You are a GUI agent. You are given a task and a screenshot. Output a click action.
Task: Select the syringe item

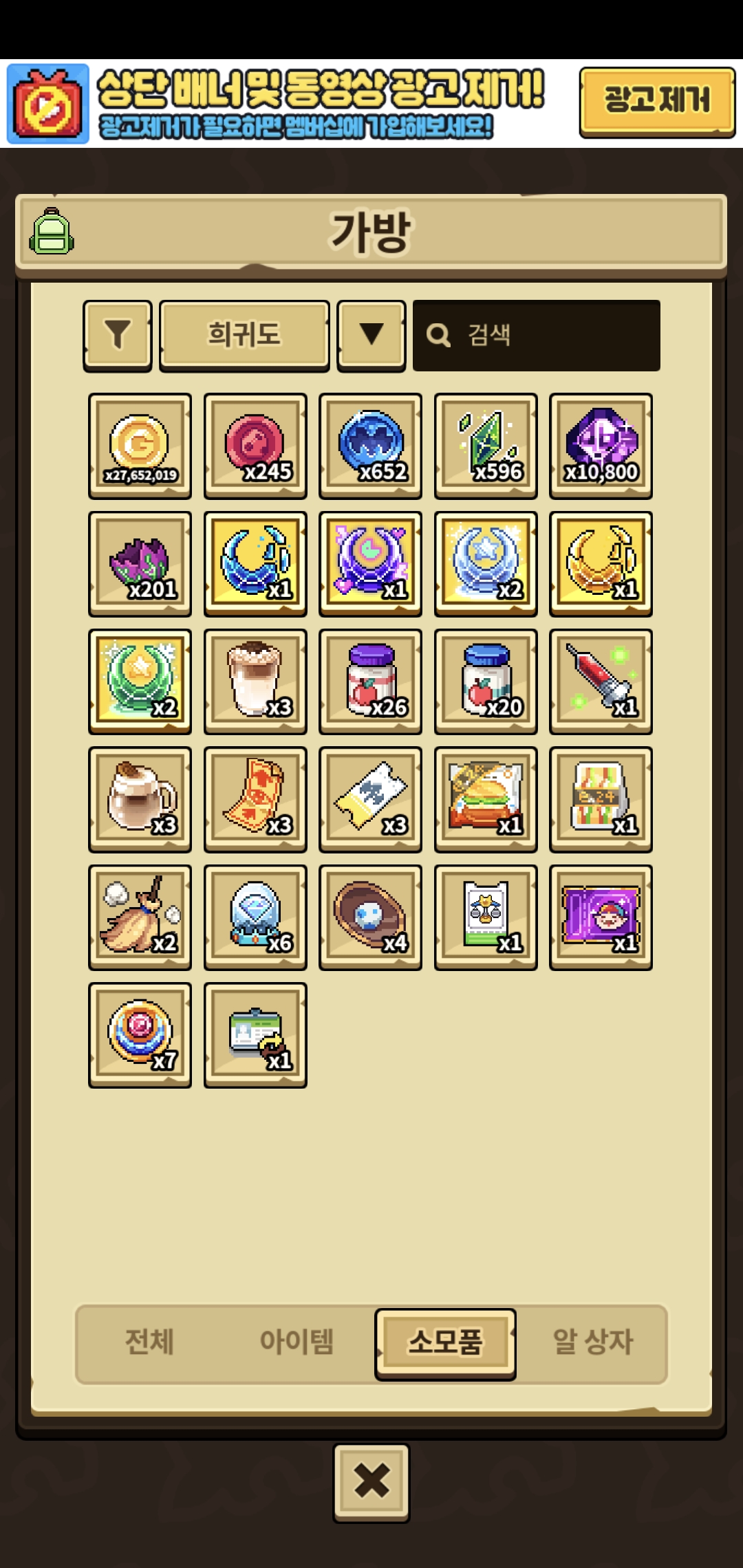601,681
